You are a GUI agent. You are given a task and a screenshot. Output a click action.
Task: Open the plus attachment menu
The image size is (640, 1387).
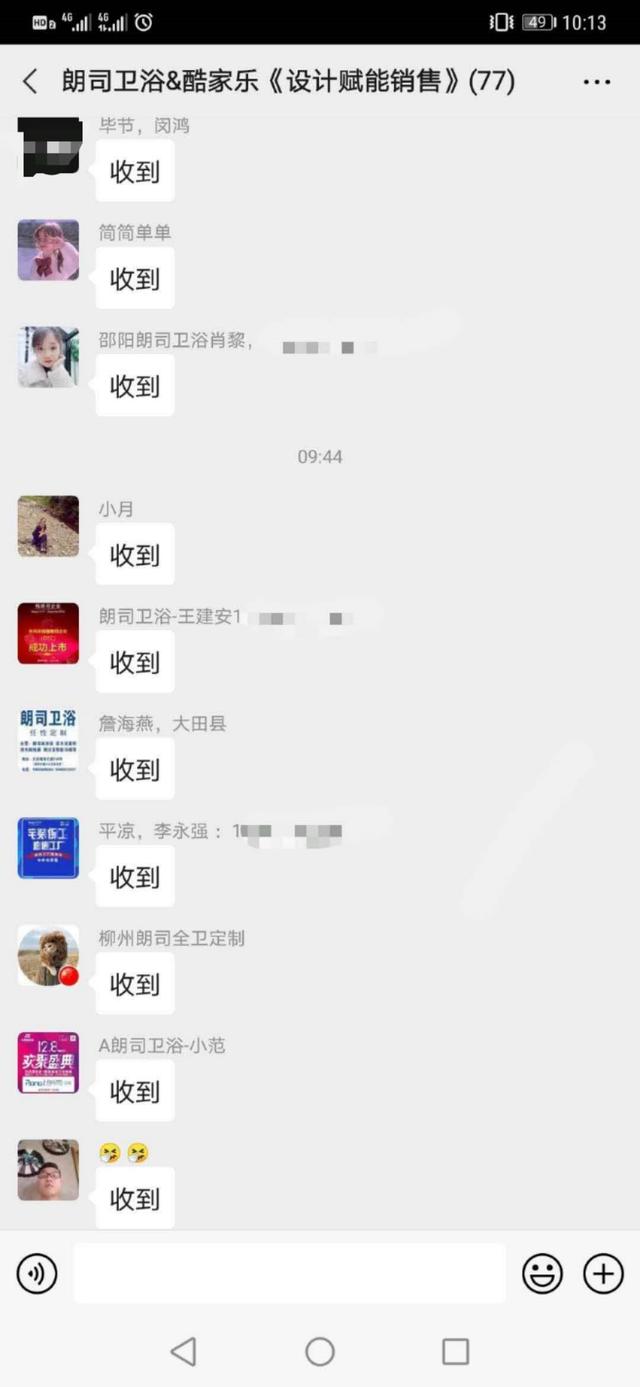pyautogui.click(x=603, y=1274)
